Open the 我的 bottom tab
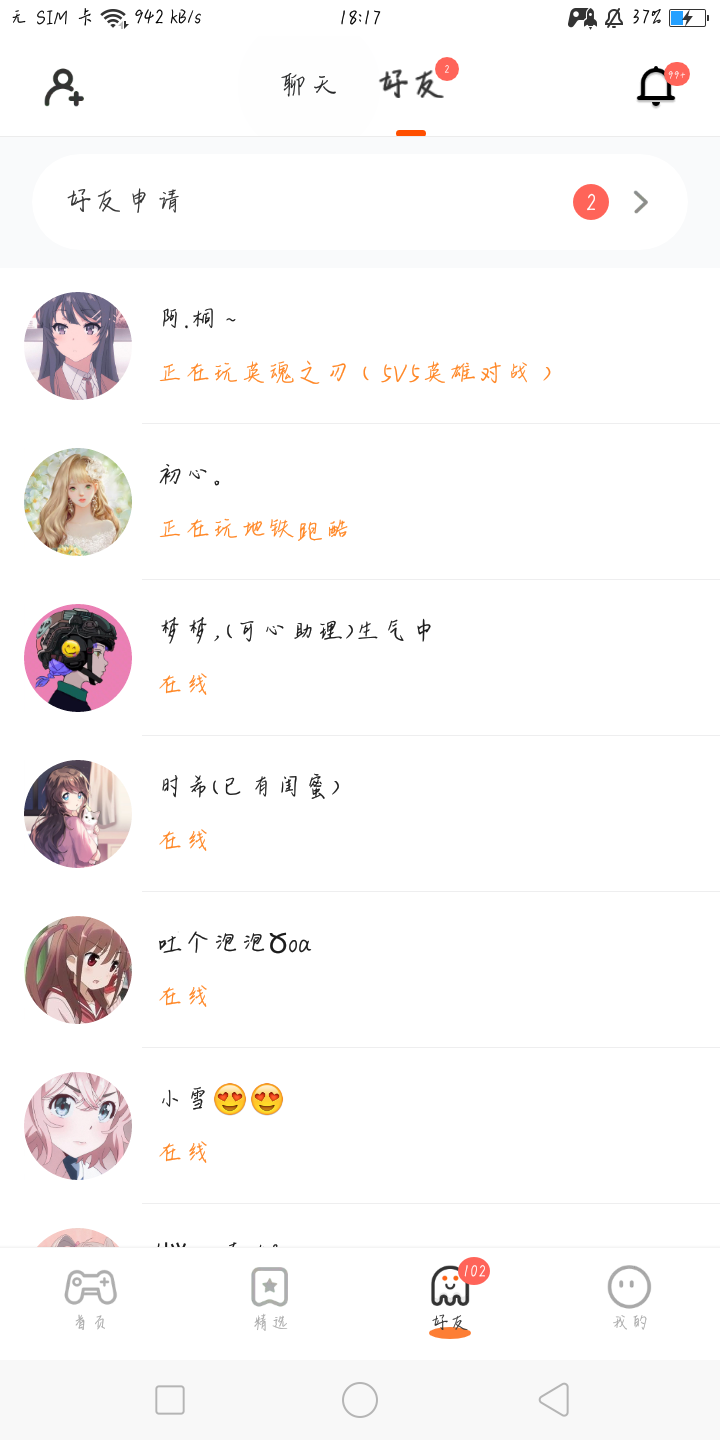 (x=629, y=1298)
